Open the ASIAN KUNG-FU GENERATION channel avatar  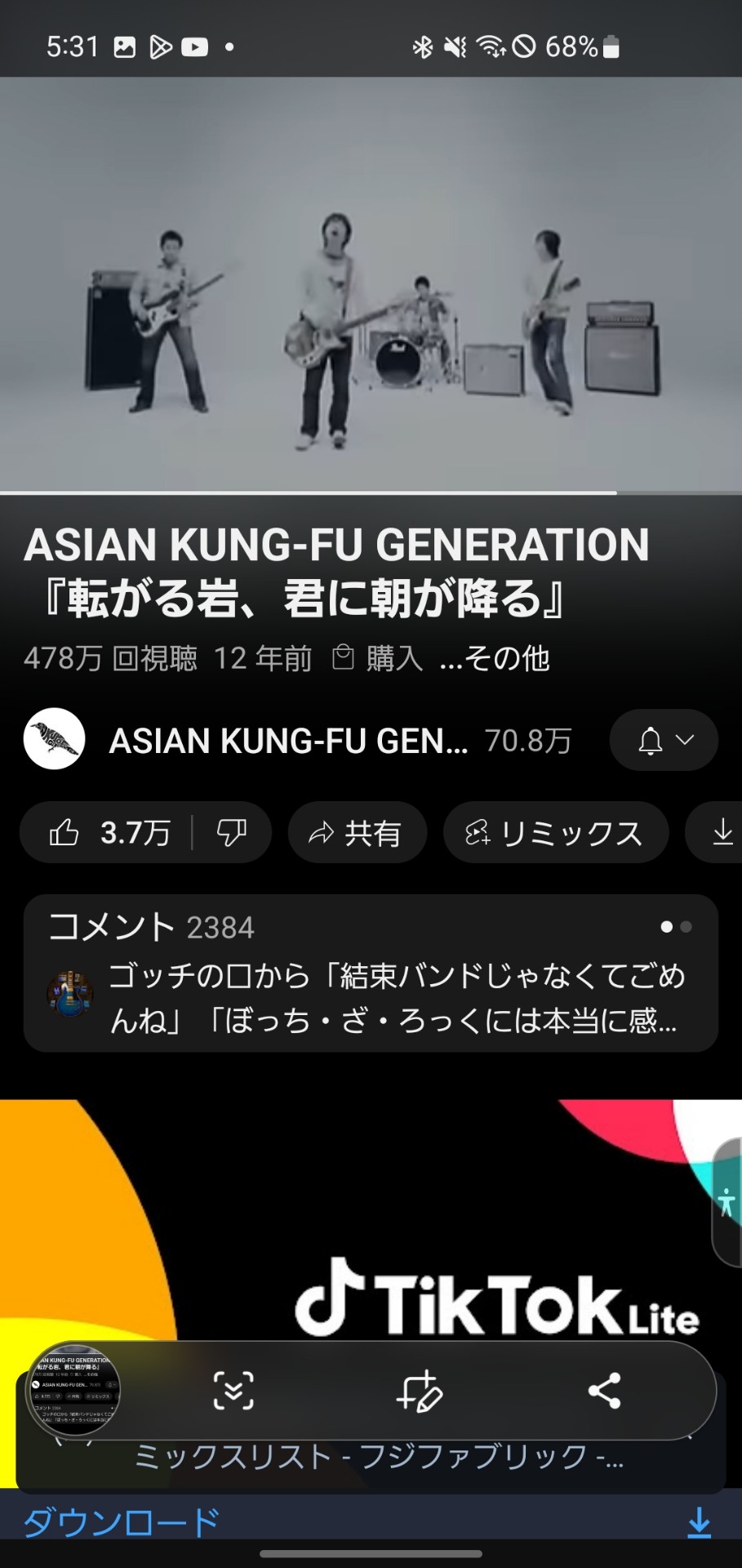click(x=55, y=739)
